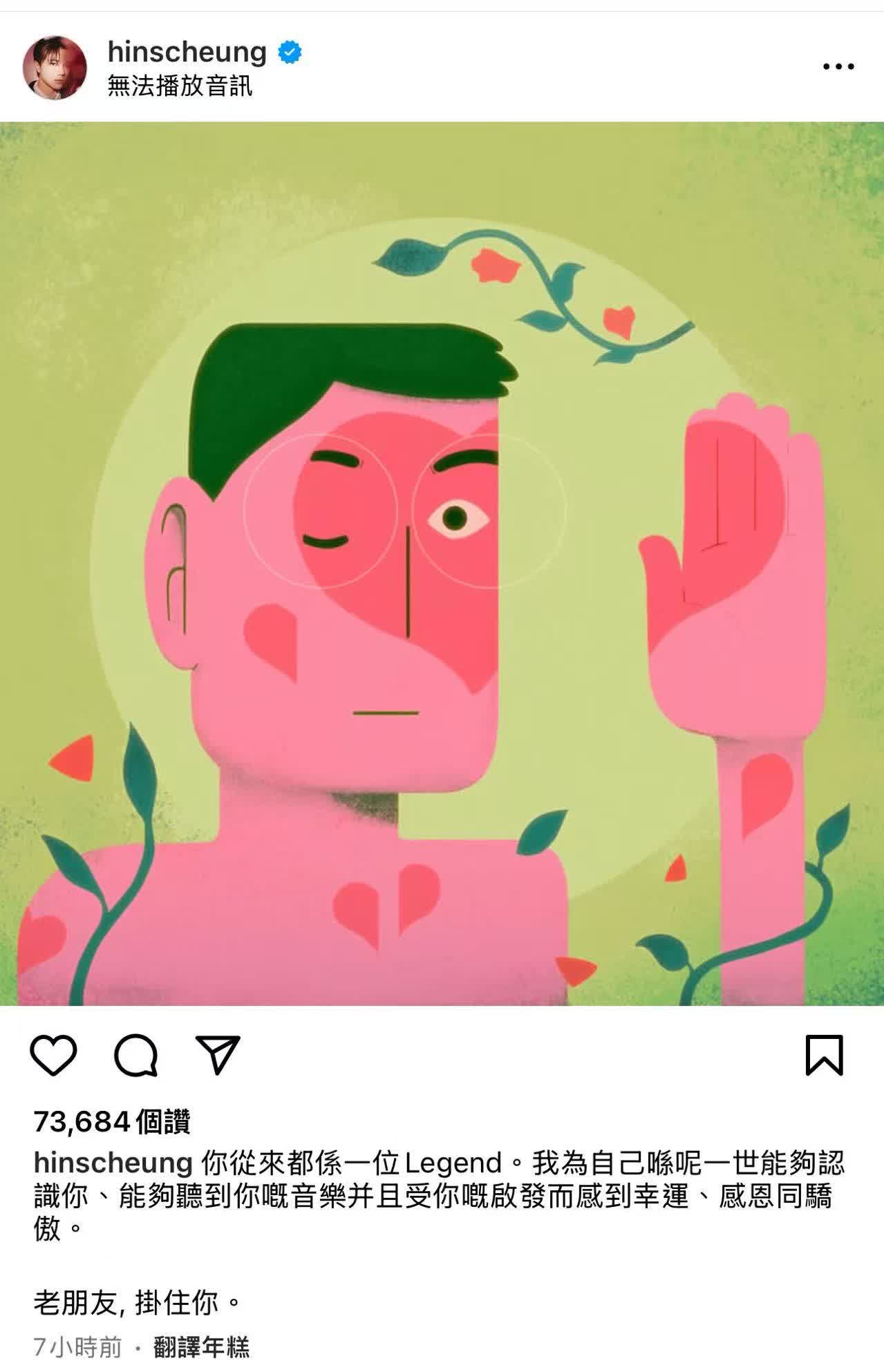Open the comments on this post

tap(135, 1055)
